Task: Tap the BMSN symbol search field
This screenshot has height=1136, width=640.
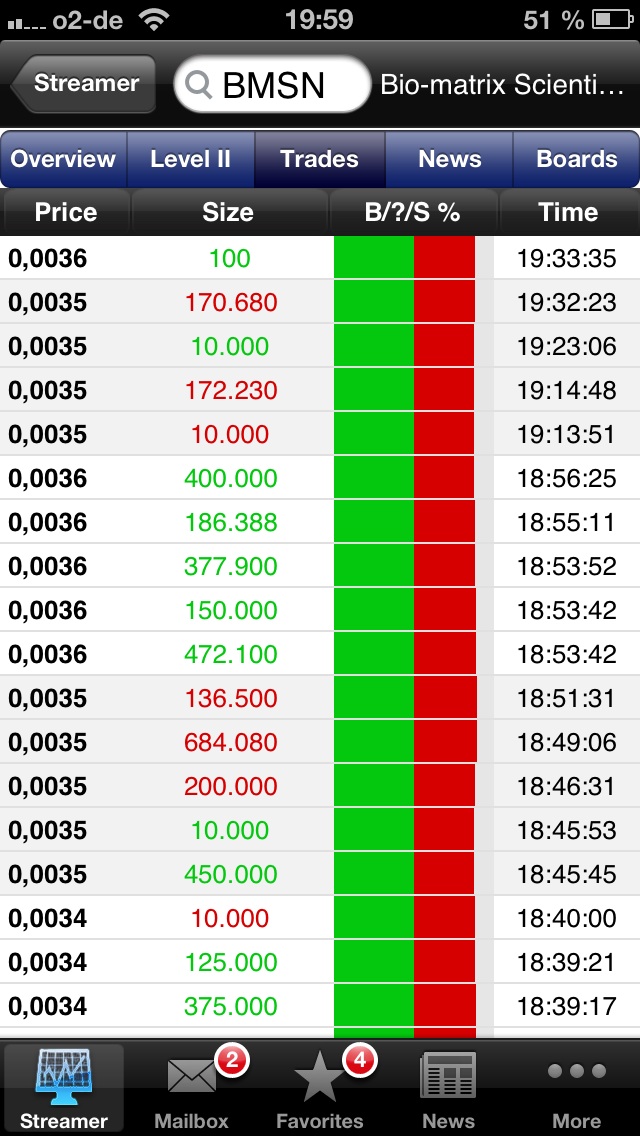Action: tap(272, 85)
